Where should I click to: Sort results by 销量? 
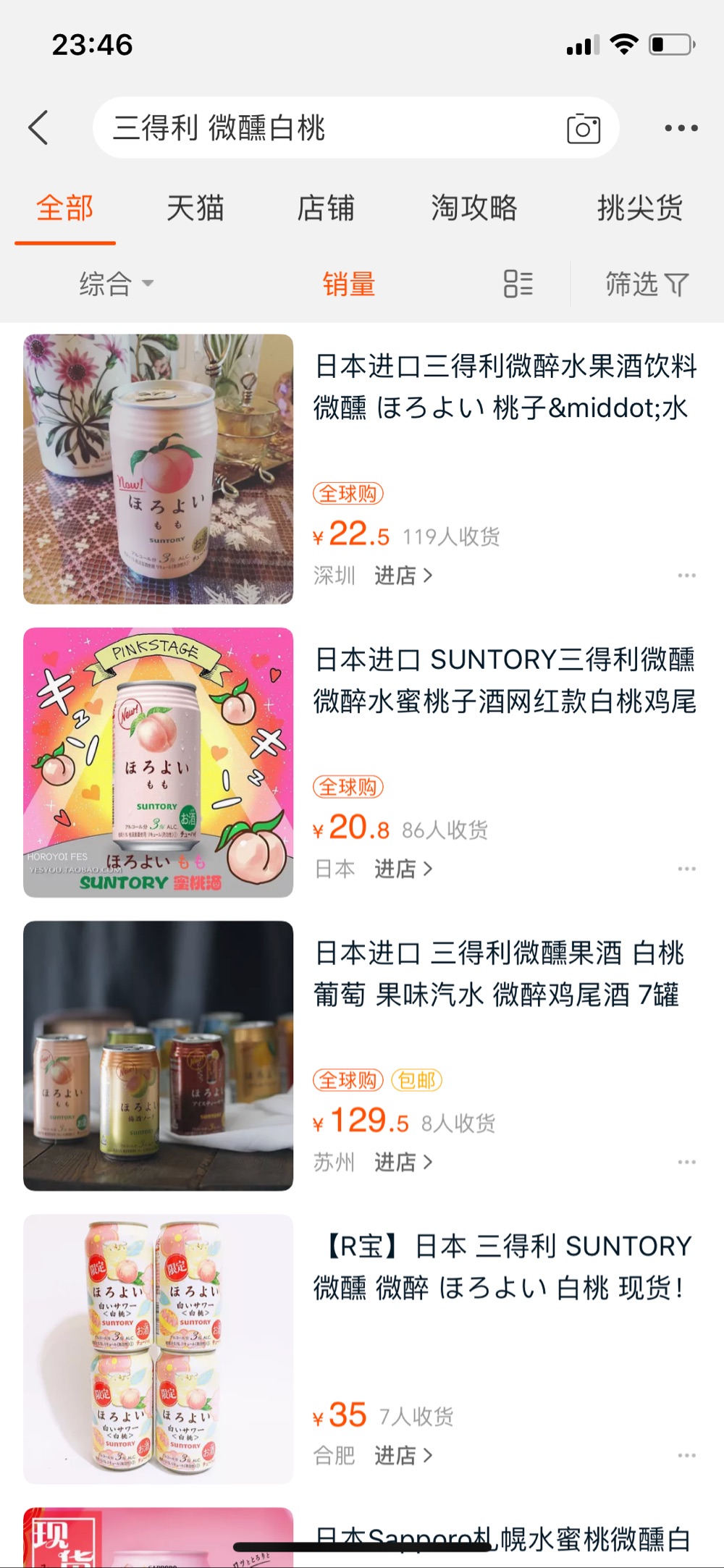349,284
